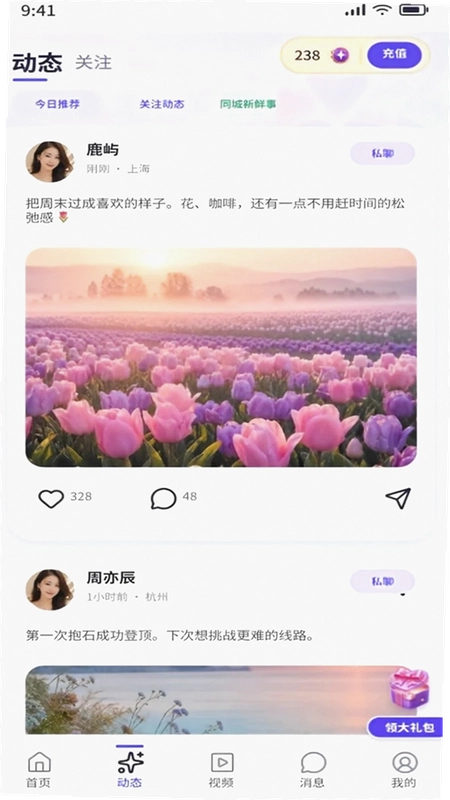The height and width of the screenshot is (800, 450).
Task: Open the 视频 tab
Action: point(221,769)
